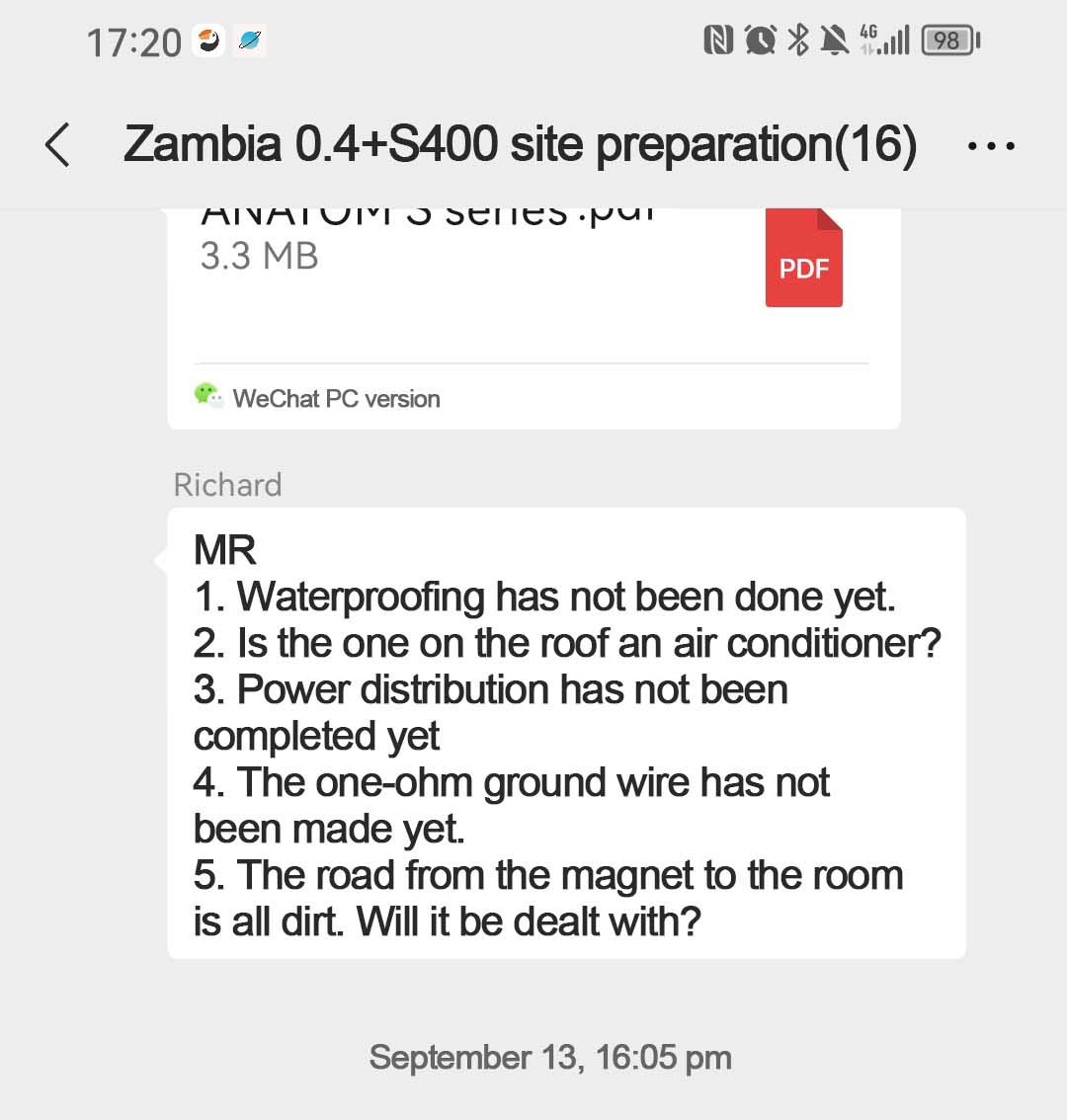Open the ANATOM S series PDF file
Image resolution: width=1067 pixels, height=1120 pixels.
(533, 277)
